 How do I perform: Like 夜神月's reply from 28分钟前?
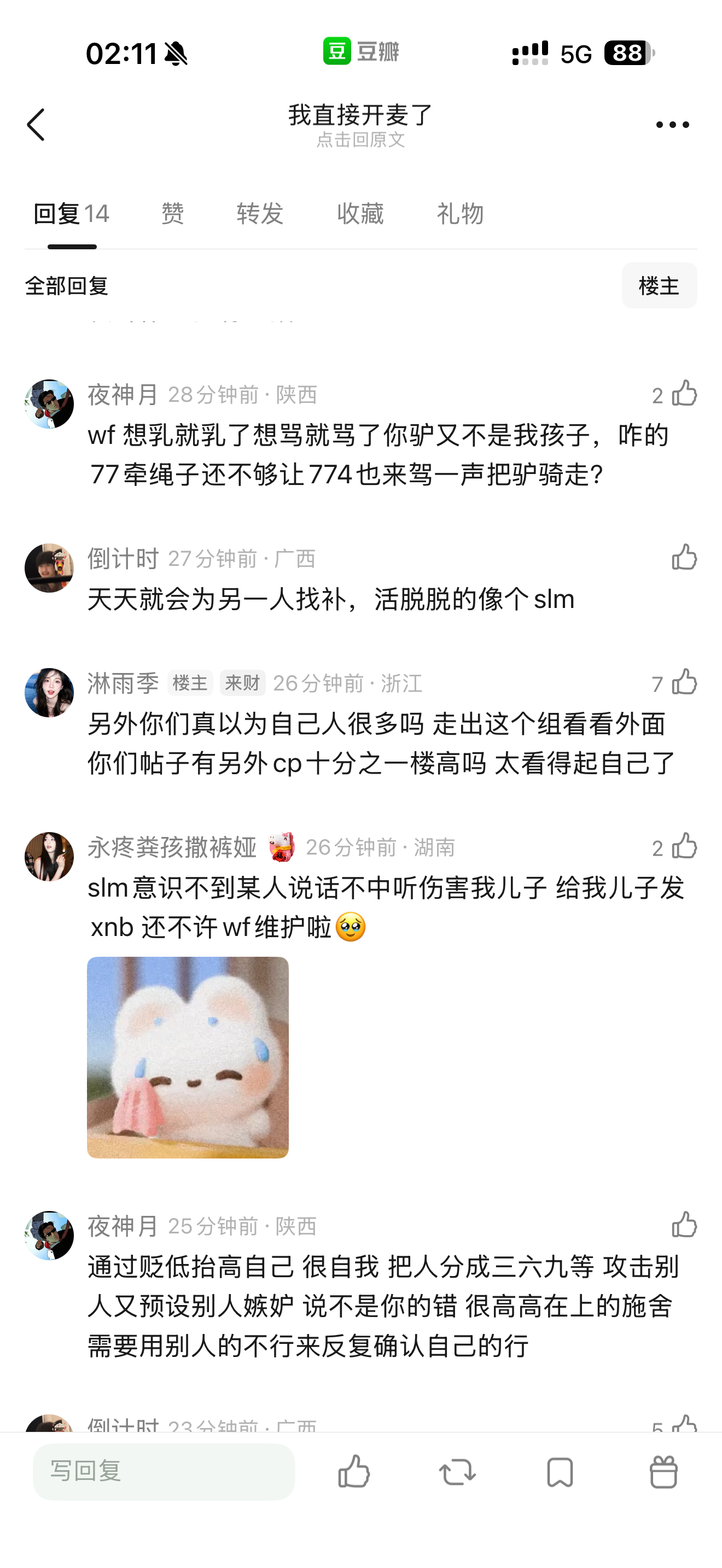point(684,394)
